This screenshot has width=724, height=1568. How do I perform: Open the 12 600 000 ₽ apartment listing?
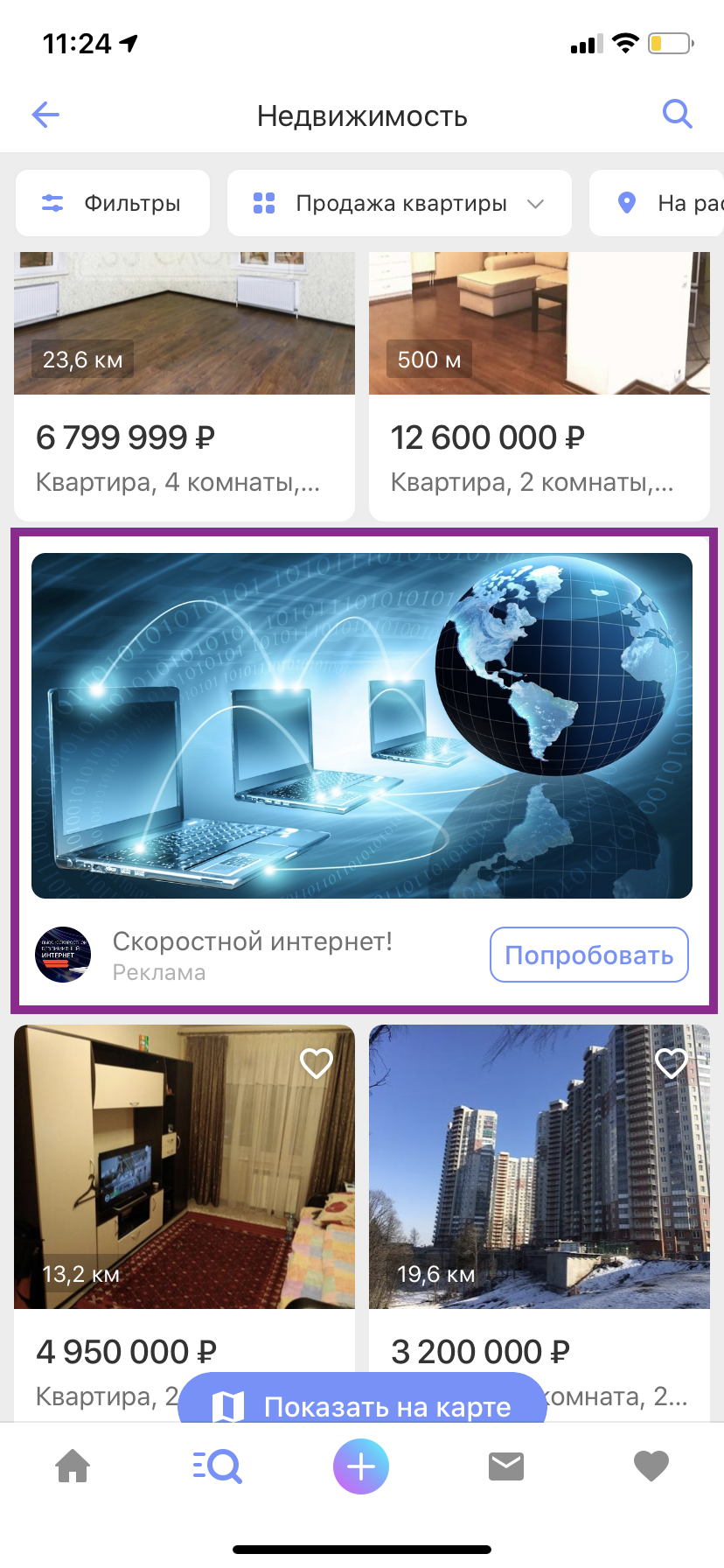tap(539, 437)
